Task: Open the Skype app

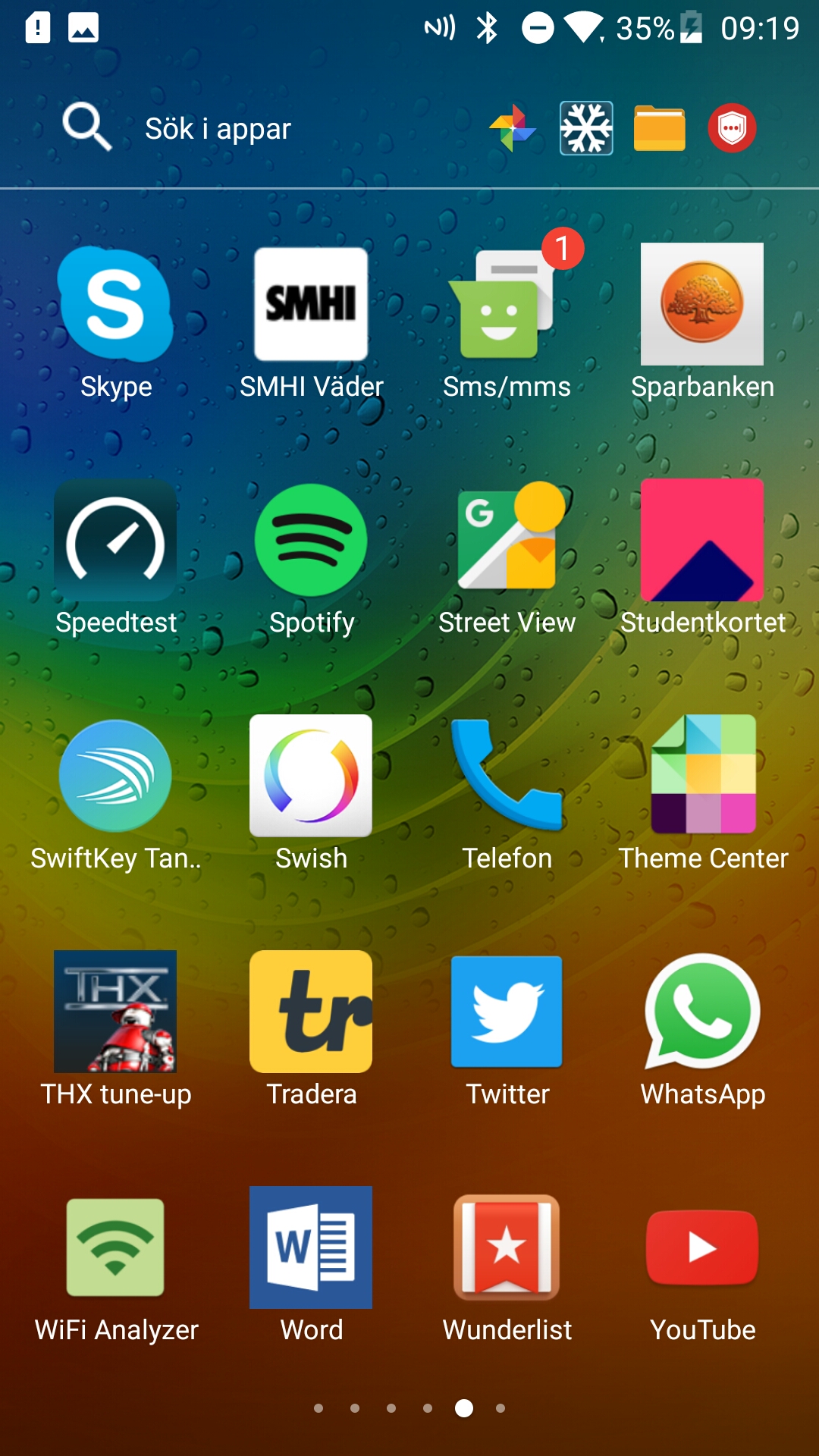Action: tap(116, 305)
